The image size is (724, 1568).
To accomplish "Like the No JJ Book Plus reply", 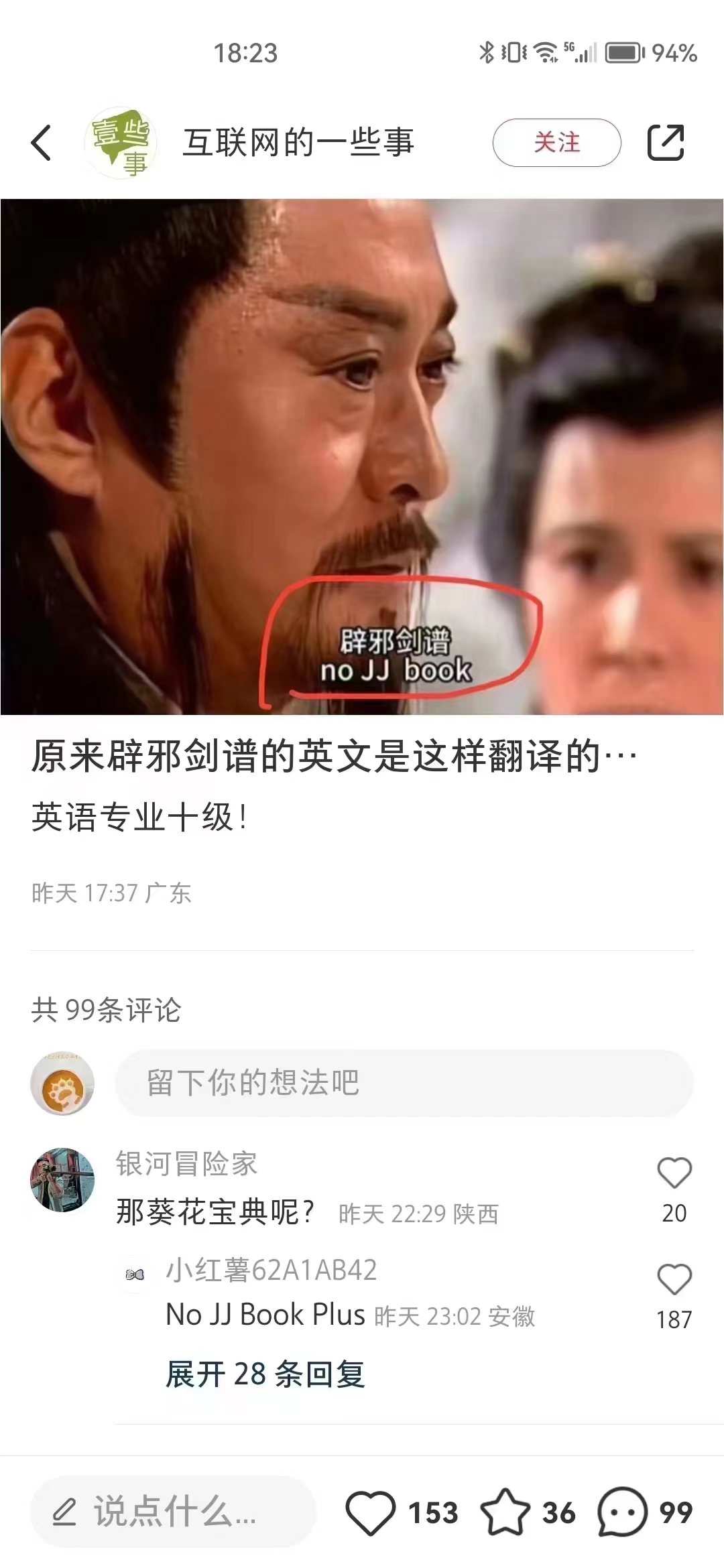I will click(674, 1279).
